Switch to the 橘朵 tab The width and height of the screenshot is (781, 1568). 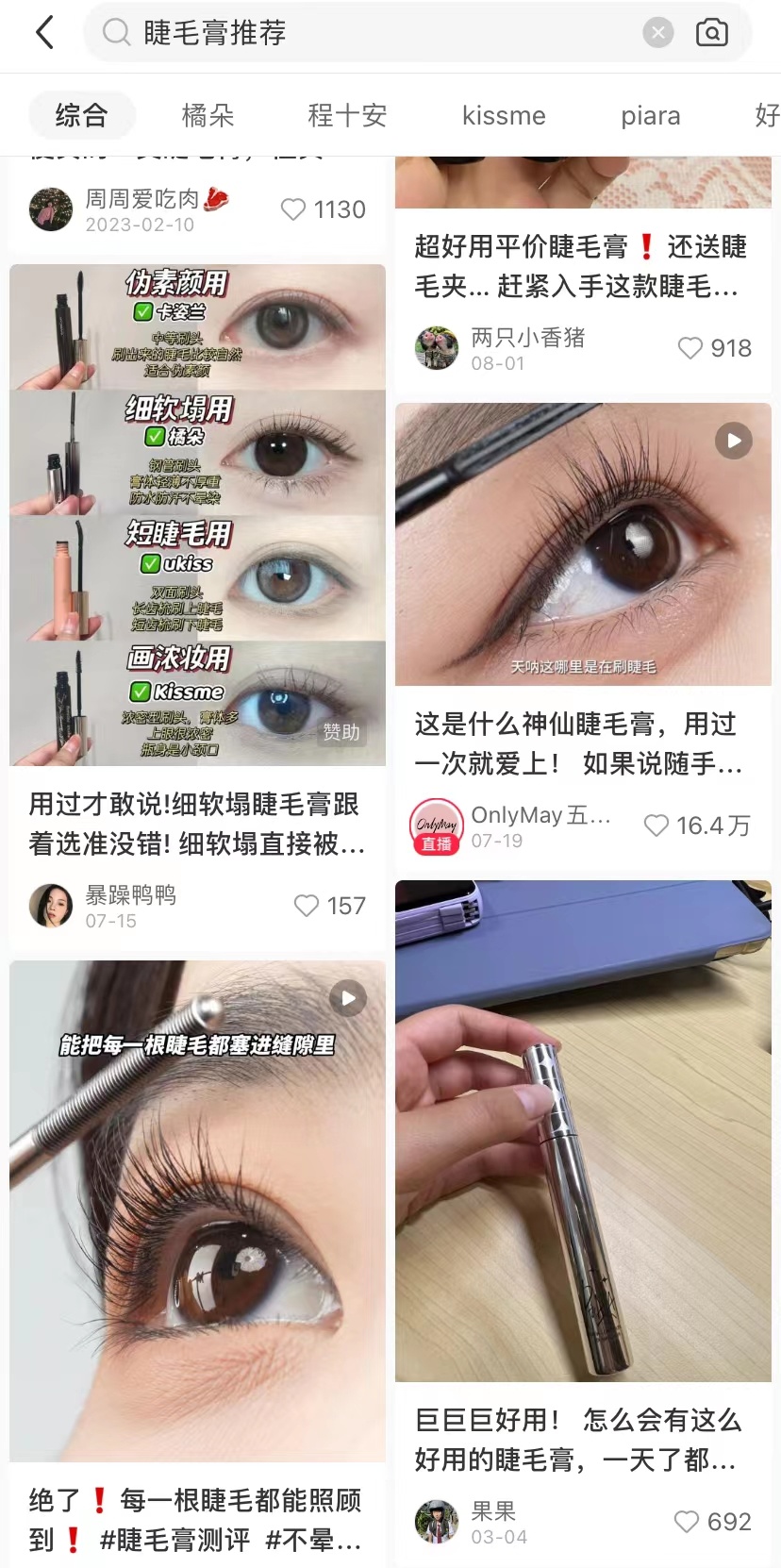tap(208, 115)
